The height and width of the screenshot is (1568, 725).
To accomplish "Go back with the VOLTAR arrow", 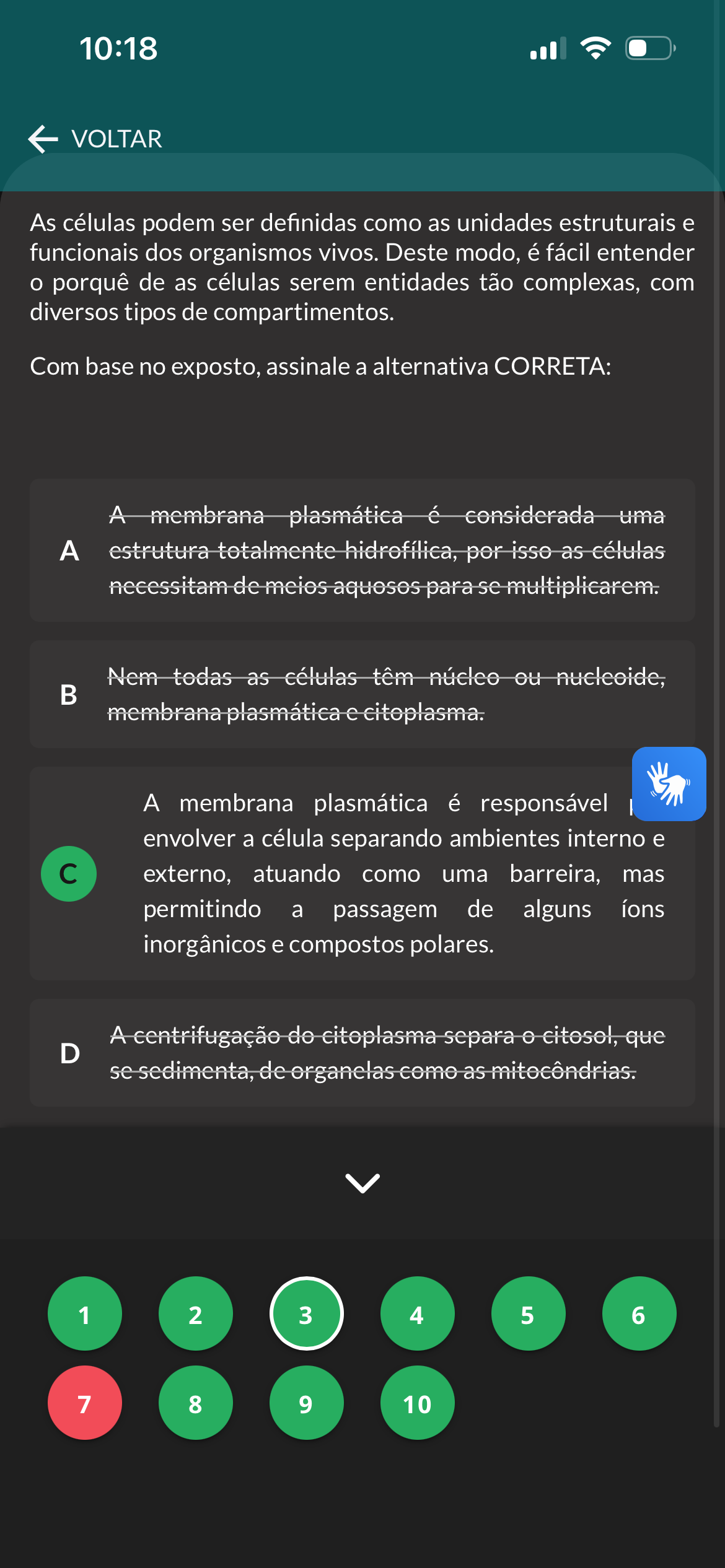I will (95, 139).
